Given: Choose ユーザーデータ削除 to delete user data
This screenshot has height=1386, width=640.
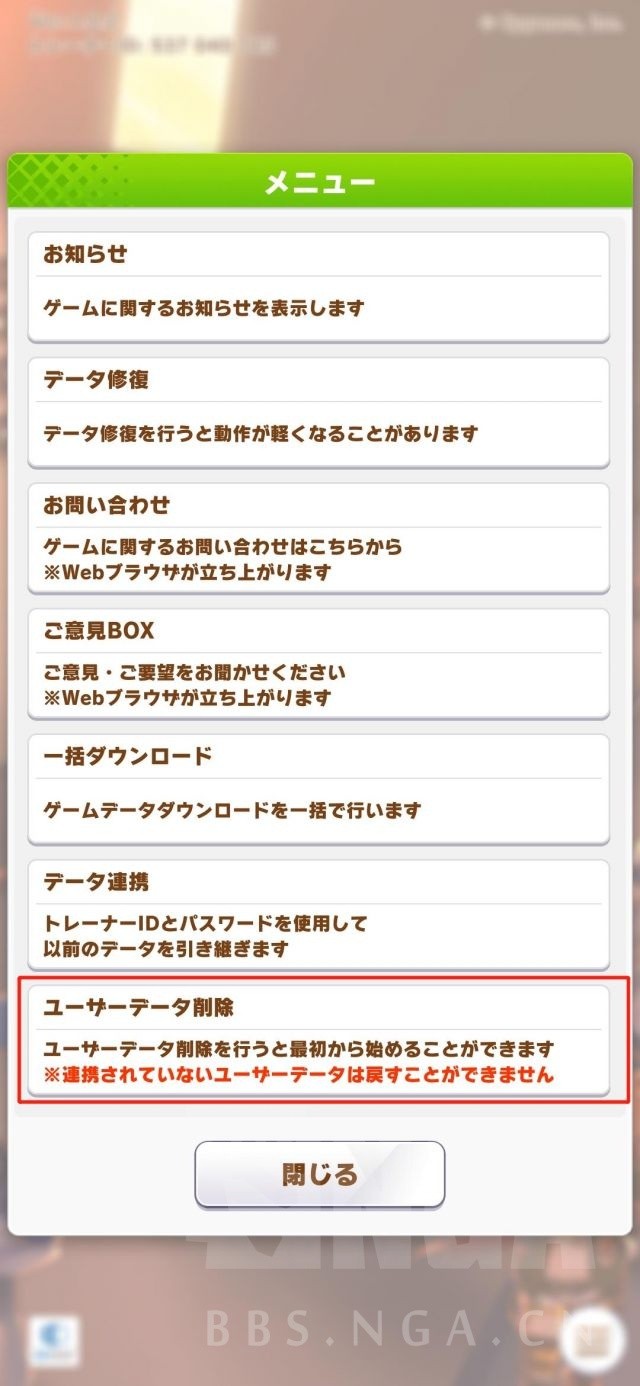Looking at the screenshot, I should [319, 1041].
